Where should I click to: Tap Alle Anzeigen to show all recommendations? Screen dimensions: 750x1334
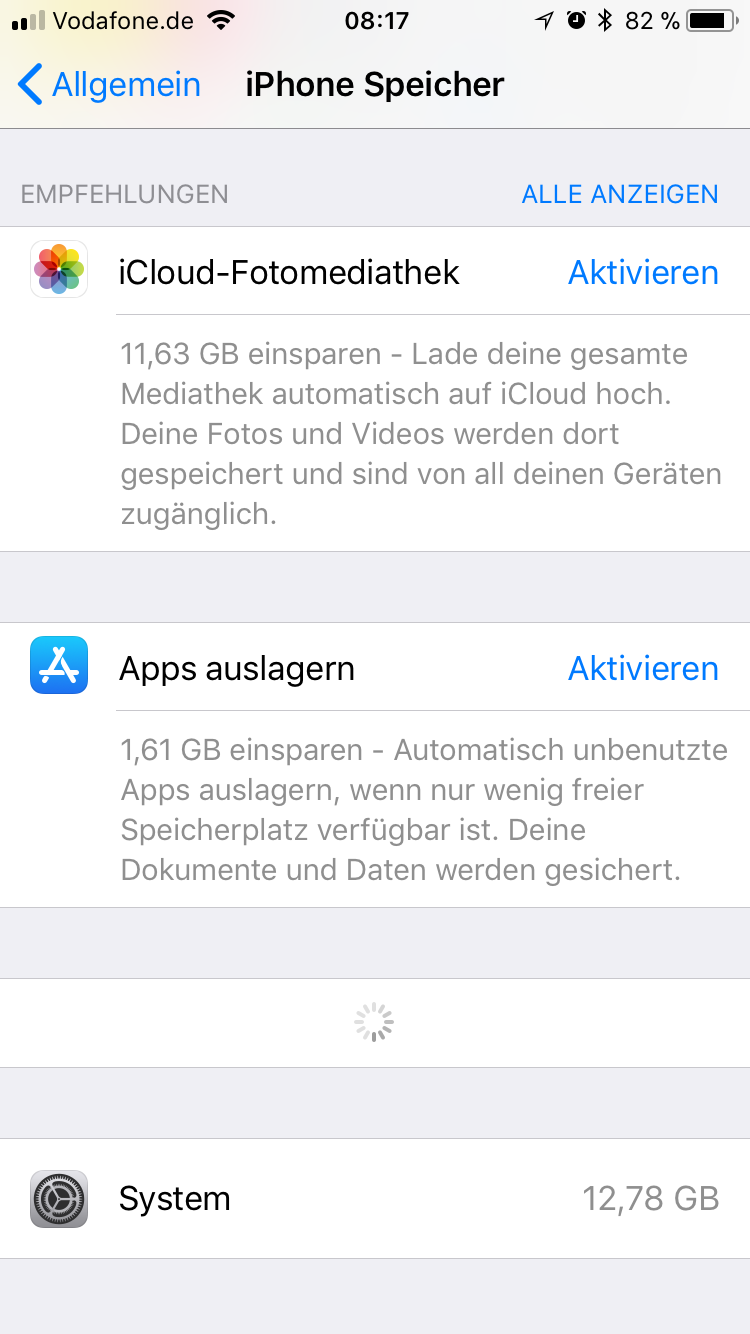(x=619, y=194)
